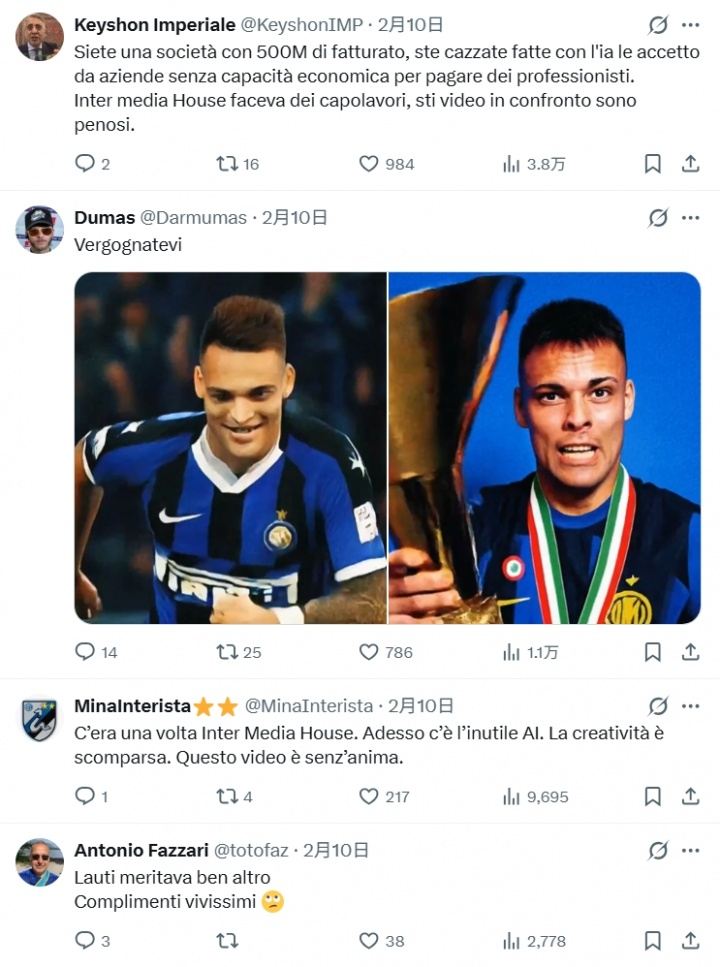Open overflow menu on Keyshon Imperiale's tweet
This screenshot has width=720, height=967.
coord(690,25)
